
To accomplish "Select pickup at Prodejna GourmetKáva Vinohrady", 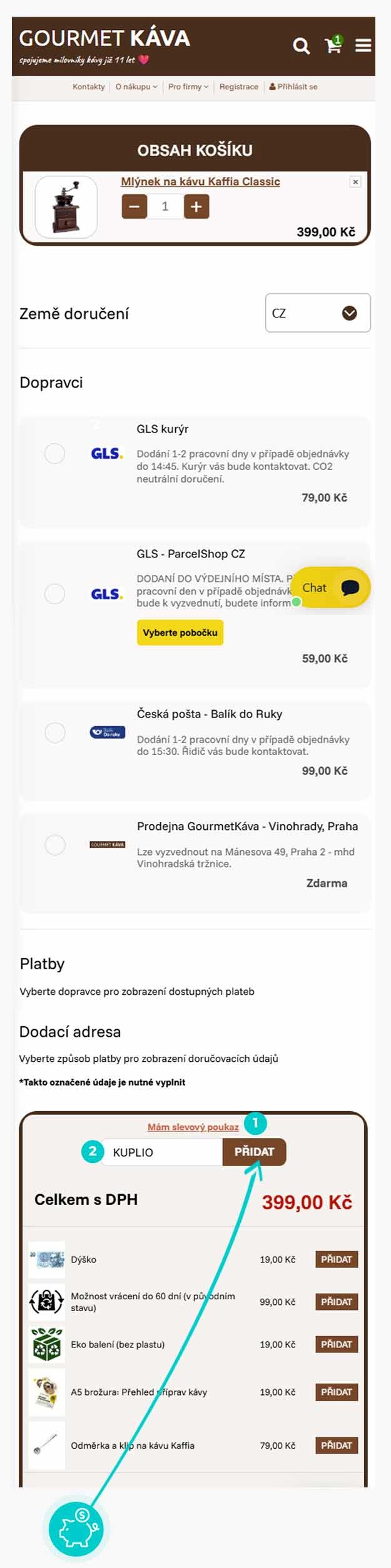I will (55, 845).
